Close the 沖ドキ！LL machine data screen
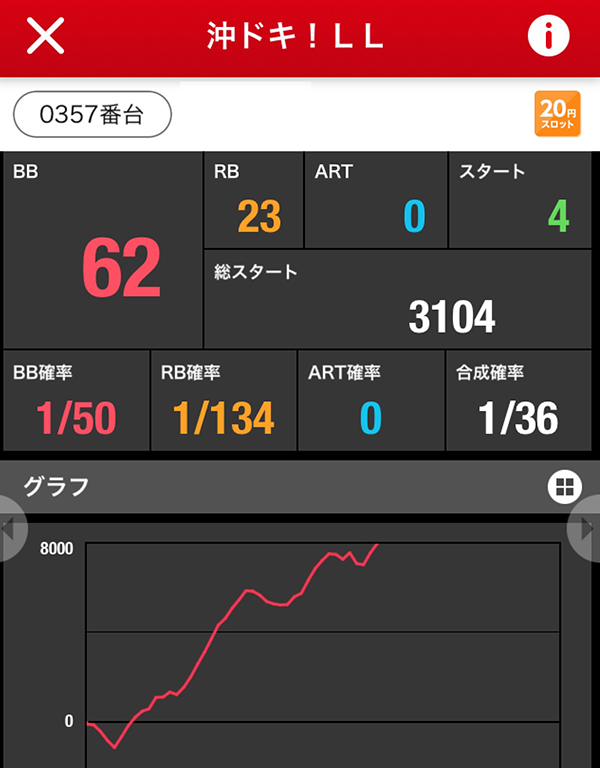The width and height of the screenshot is (600, 768). pyautogui.click(x=45, y=37)
